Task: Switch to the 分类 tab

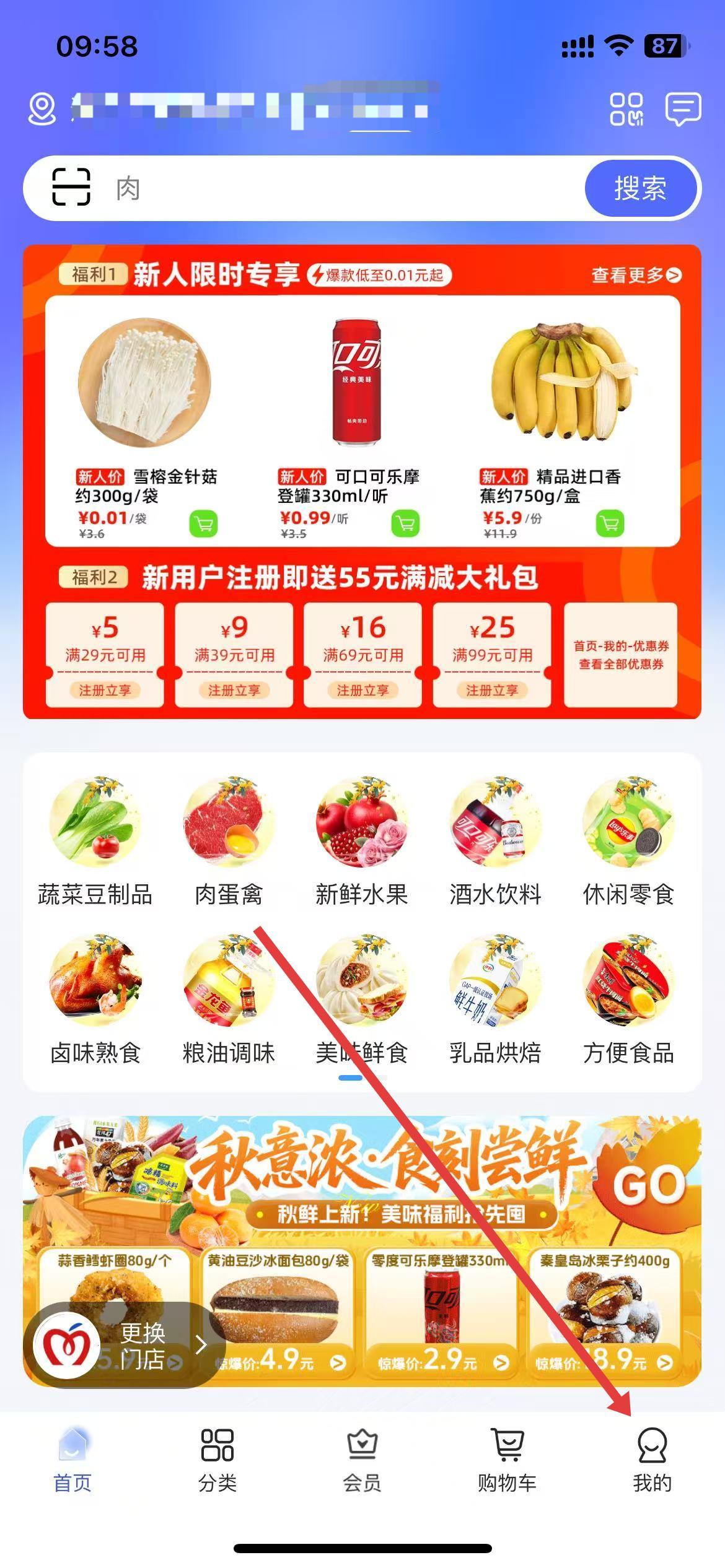Action: (217, 1460)
